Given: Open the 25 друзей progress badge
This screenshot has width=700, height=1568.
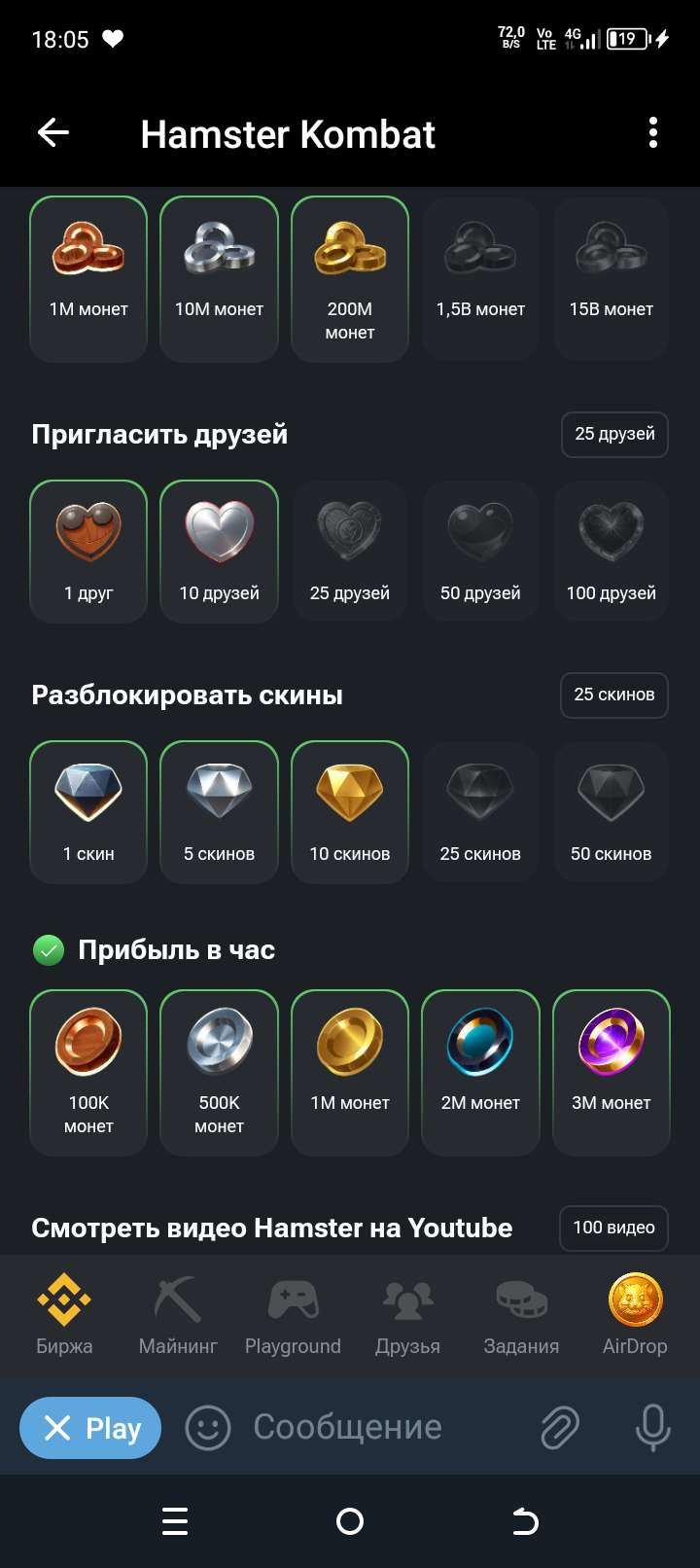Looking at the screenshot, I should click(614, 435).
